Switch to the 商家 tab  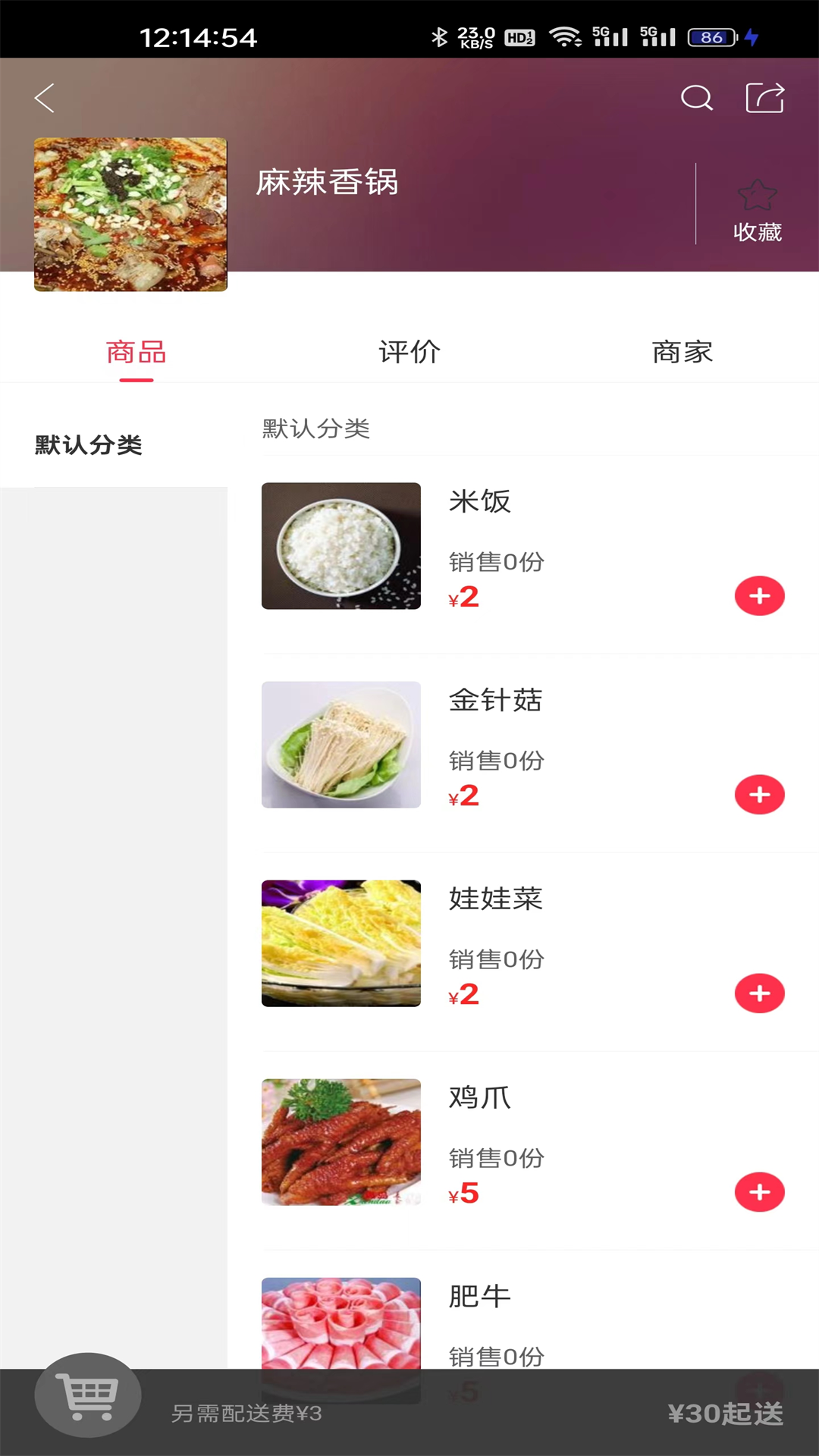(x=682, y=352)
